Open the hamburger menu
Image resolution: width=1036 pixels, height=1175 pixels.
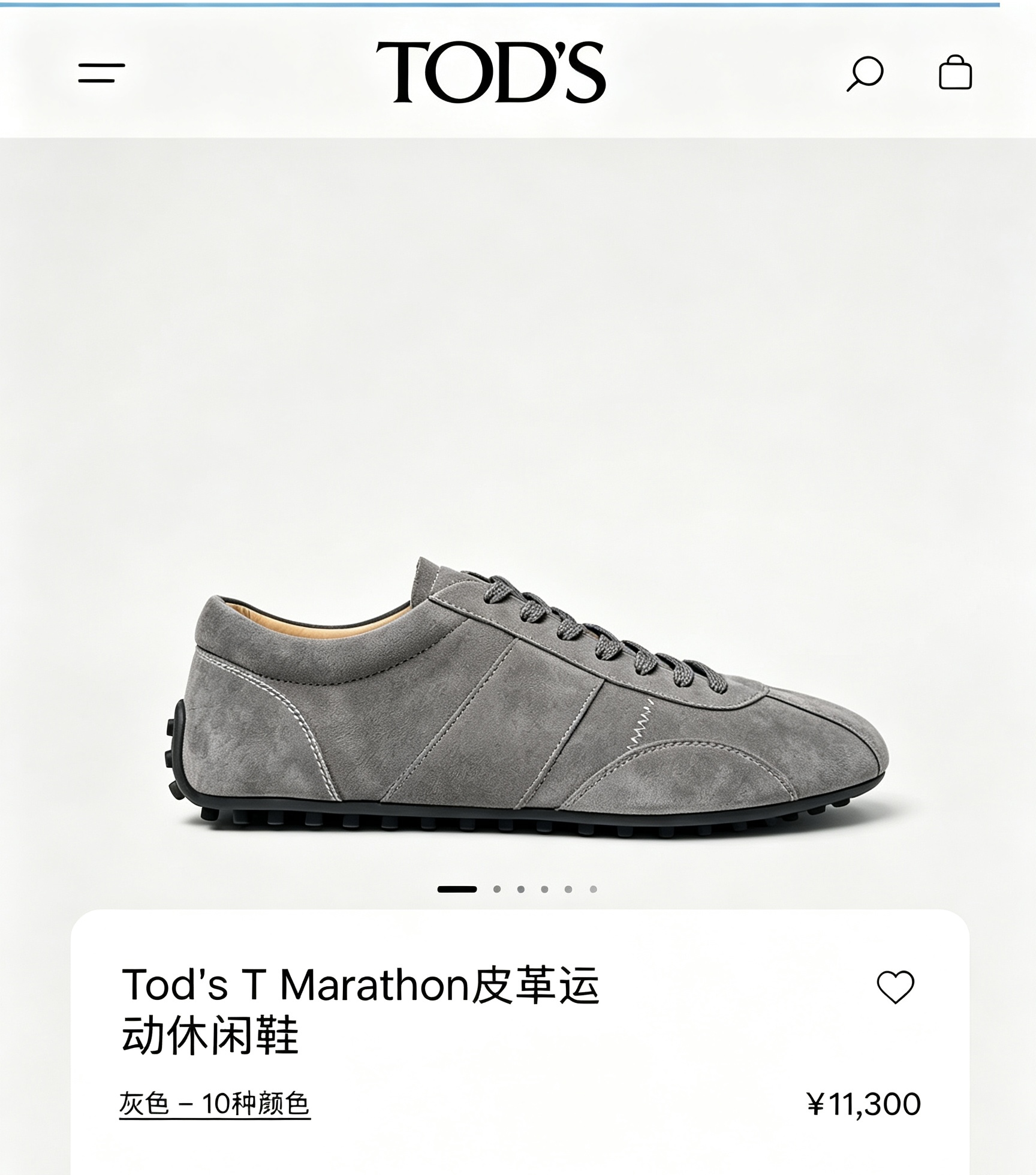coord(101,73)
